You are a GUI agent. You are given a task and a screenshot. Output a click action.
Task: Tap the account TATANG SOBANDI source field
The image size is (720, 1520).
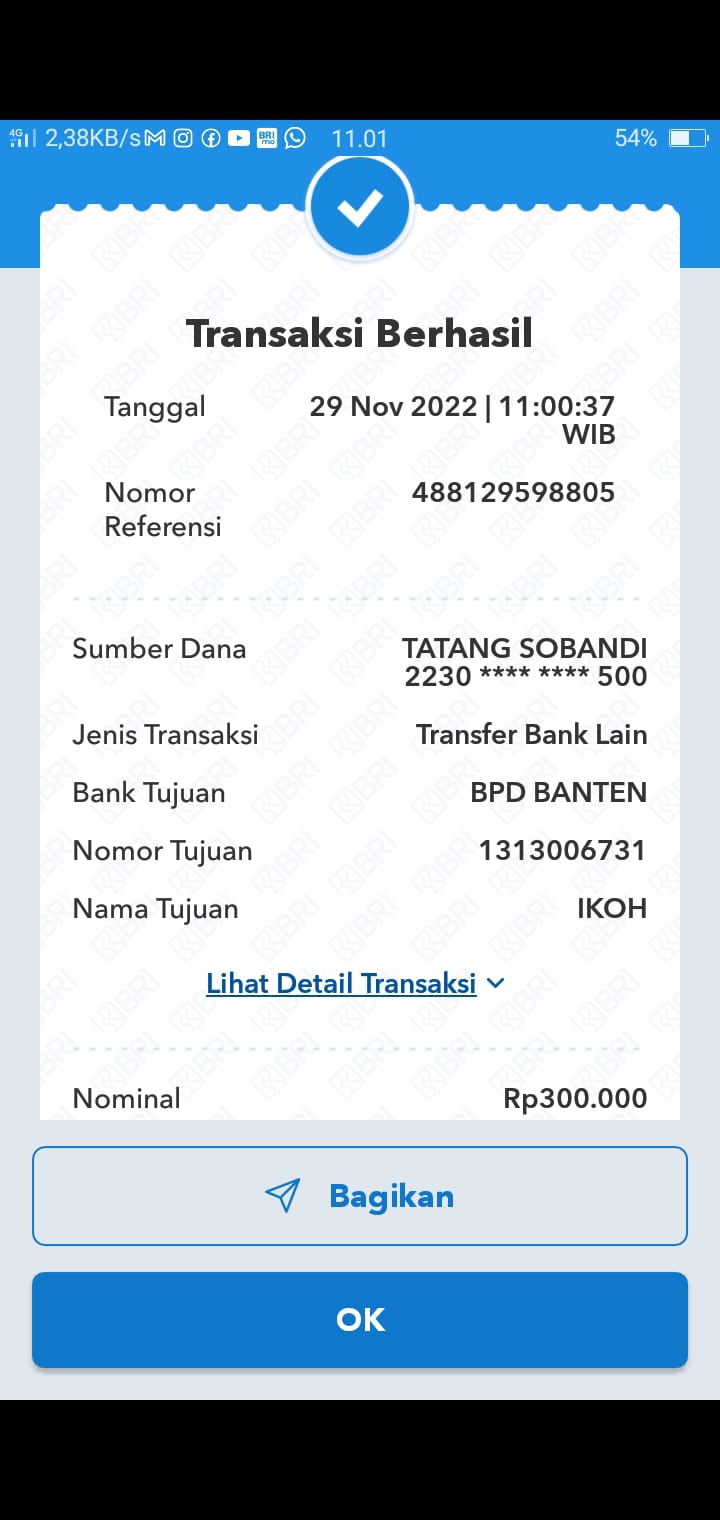[523, 648]
